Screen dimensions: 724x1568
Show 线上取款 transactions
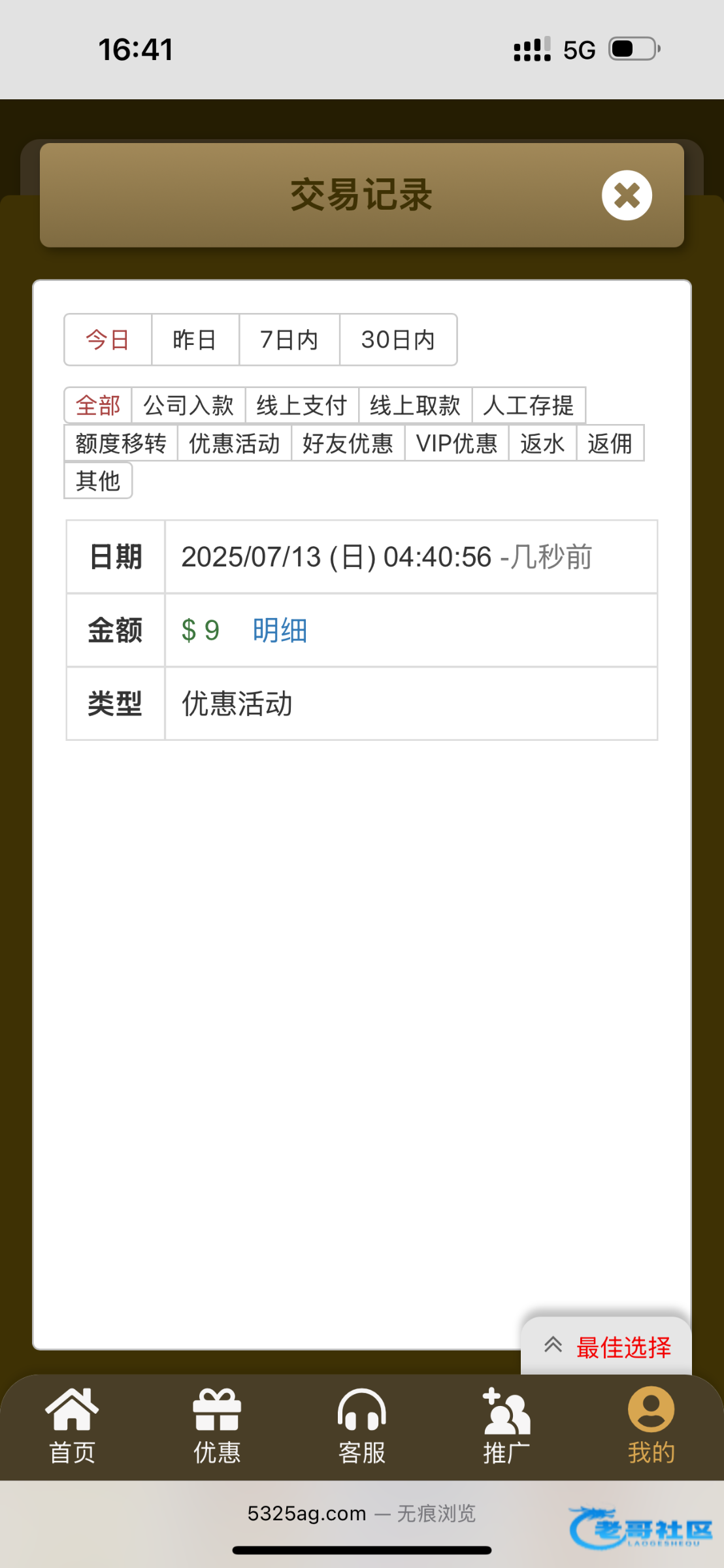click(x=415, y=406)
